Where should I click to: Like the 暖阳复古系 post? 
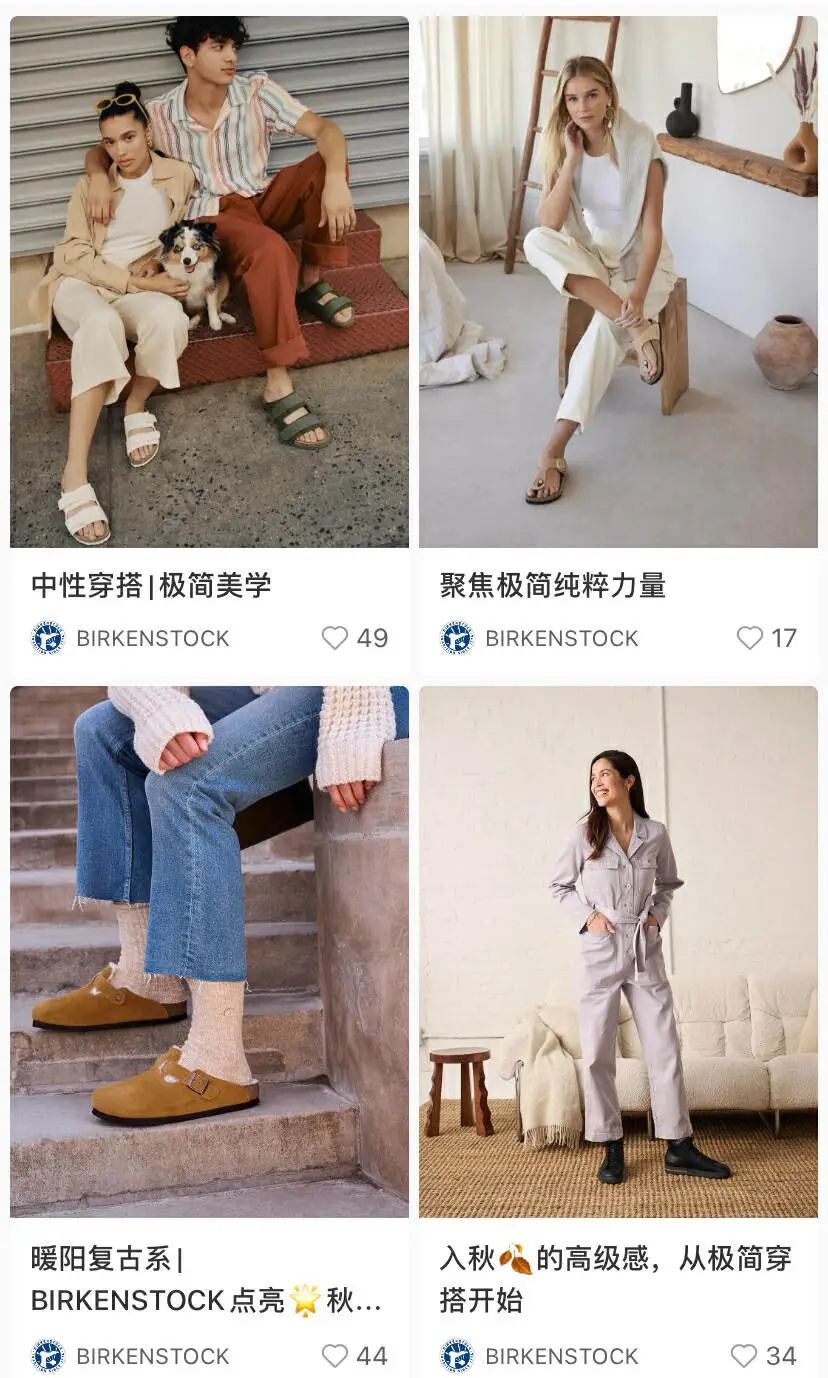(335, 1356)
